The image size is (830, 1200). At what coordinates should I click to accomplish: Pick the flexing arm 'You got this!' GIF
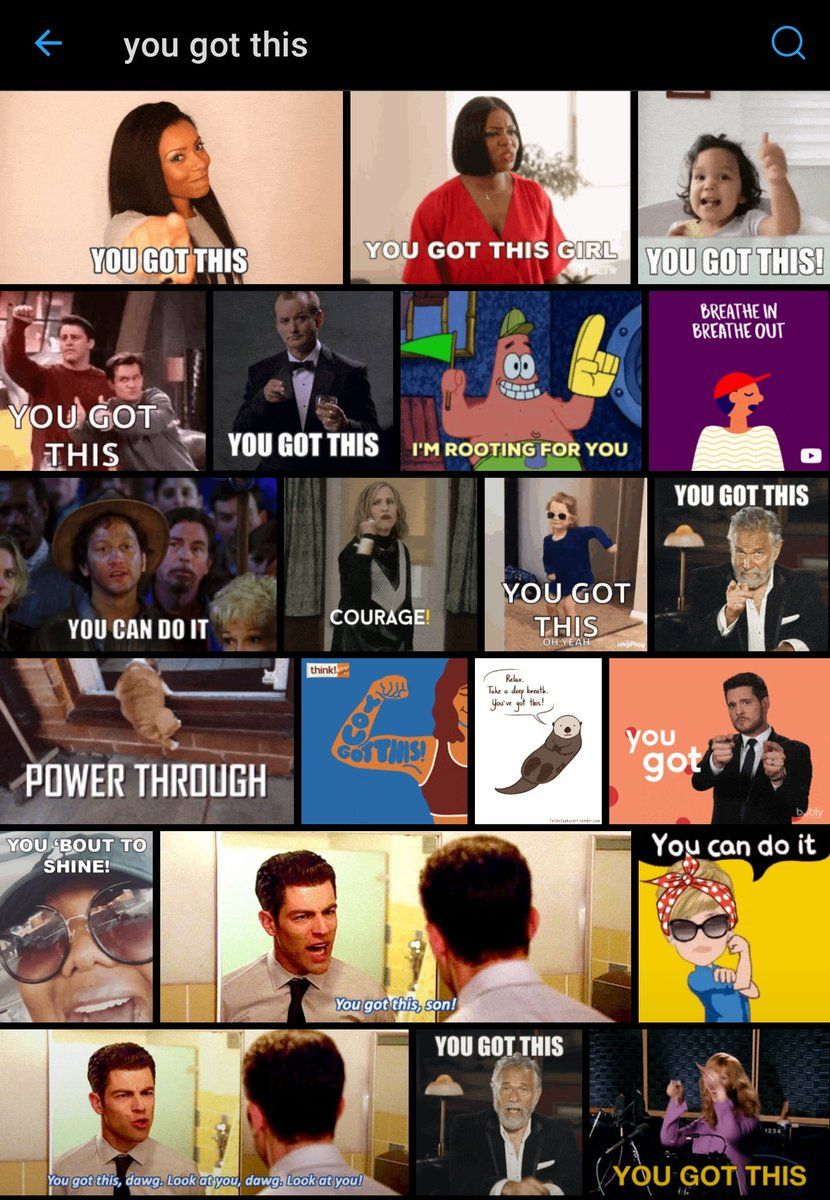[384, 740]
